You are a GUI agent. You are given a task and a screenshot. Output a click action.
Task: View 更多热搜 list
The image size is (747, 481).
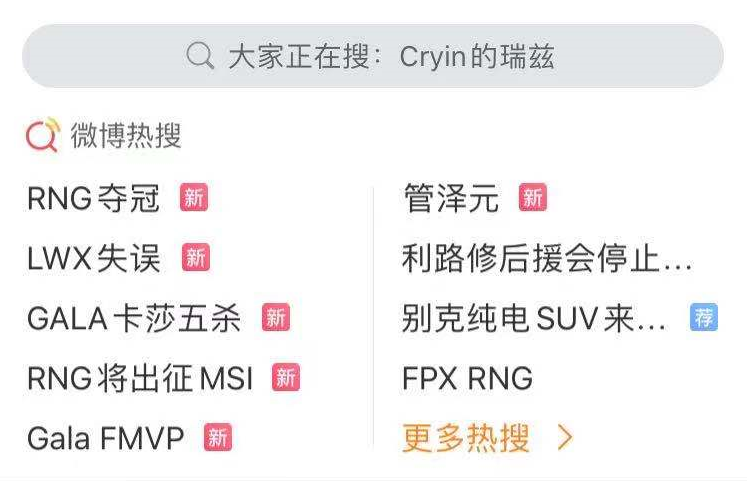(x=487, y=438)
